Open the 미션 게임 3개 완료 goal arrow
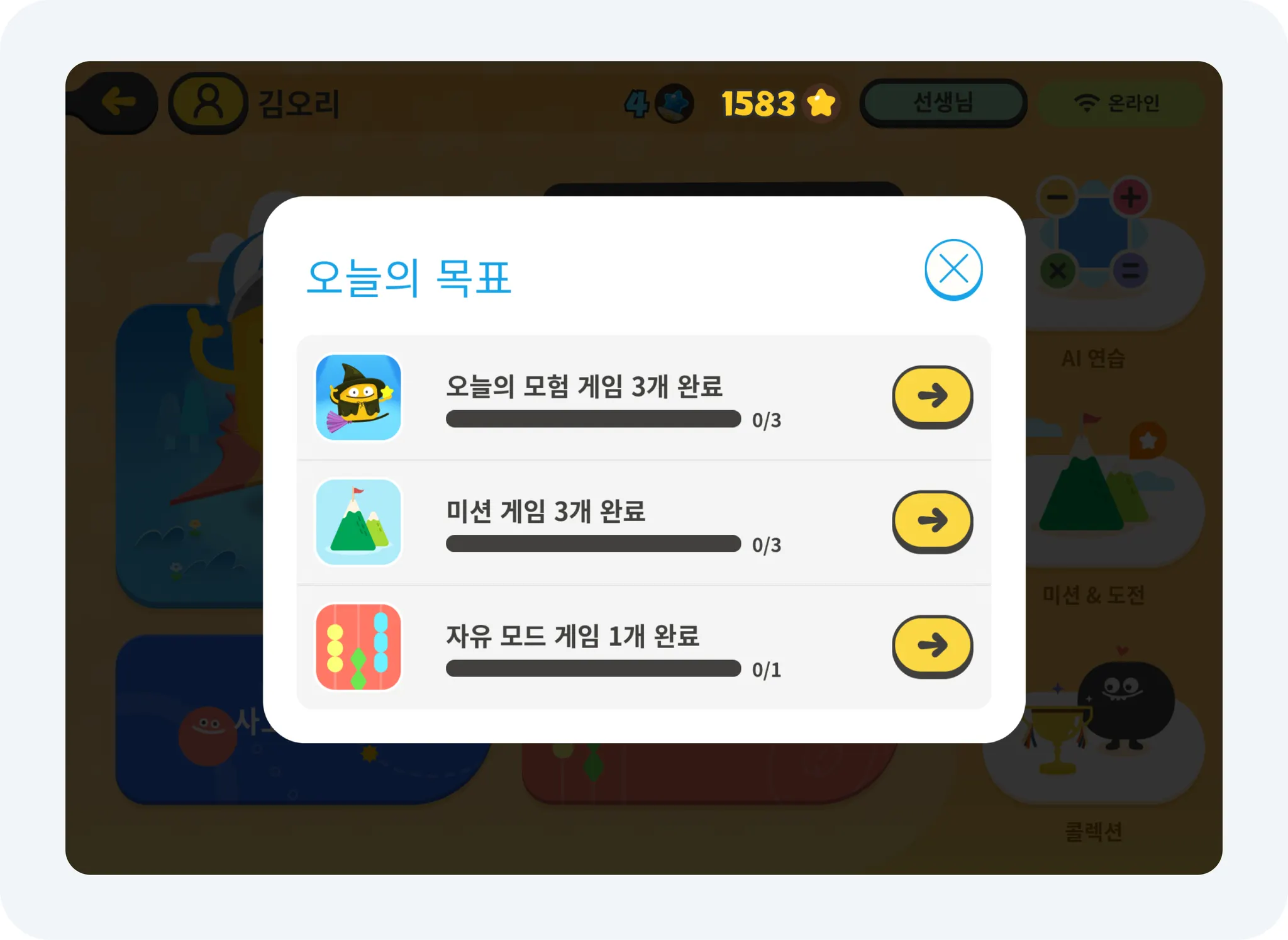This screenshot has width=1288, height=940. [x=932, y=520]
